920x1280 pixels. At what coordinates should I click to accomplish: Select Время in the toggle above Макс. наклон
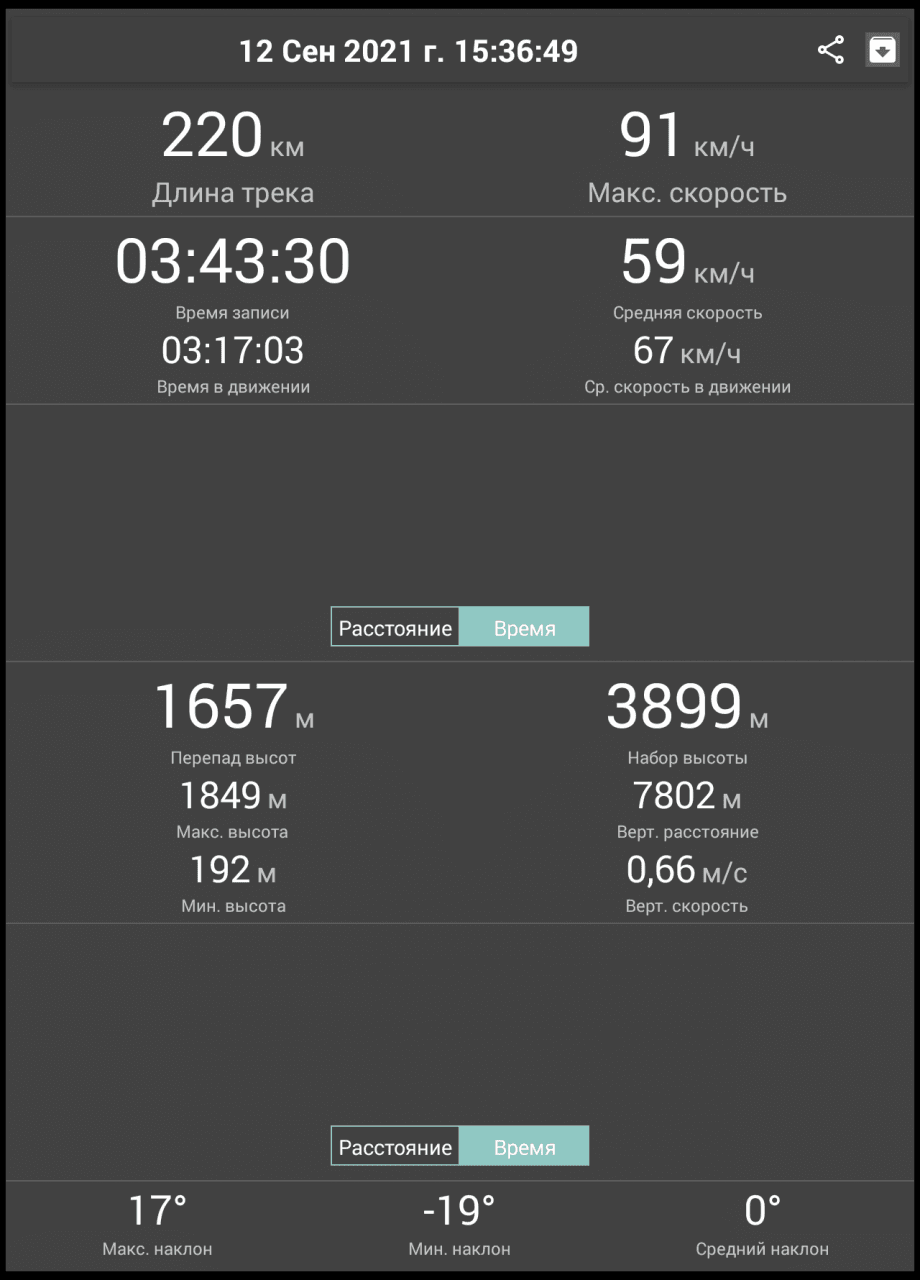[524, 1147]
